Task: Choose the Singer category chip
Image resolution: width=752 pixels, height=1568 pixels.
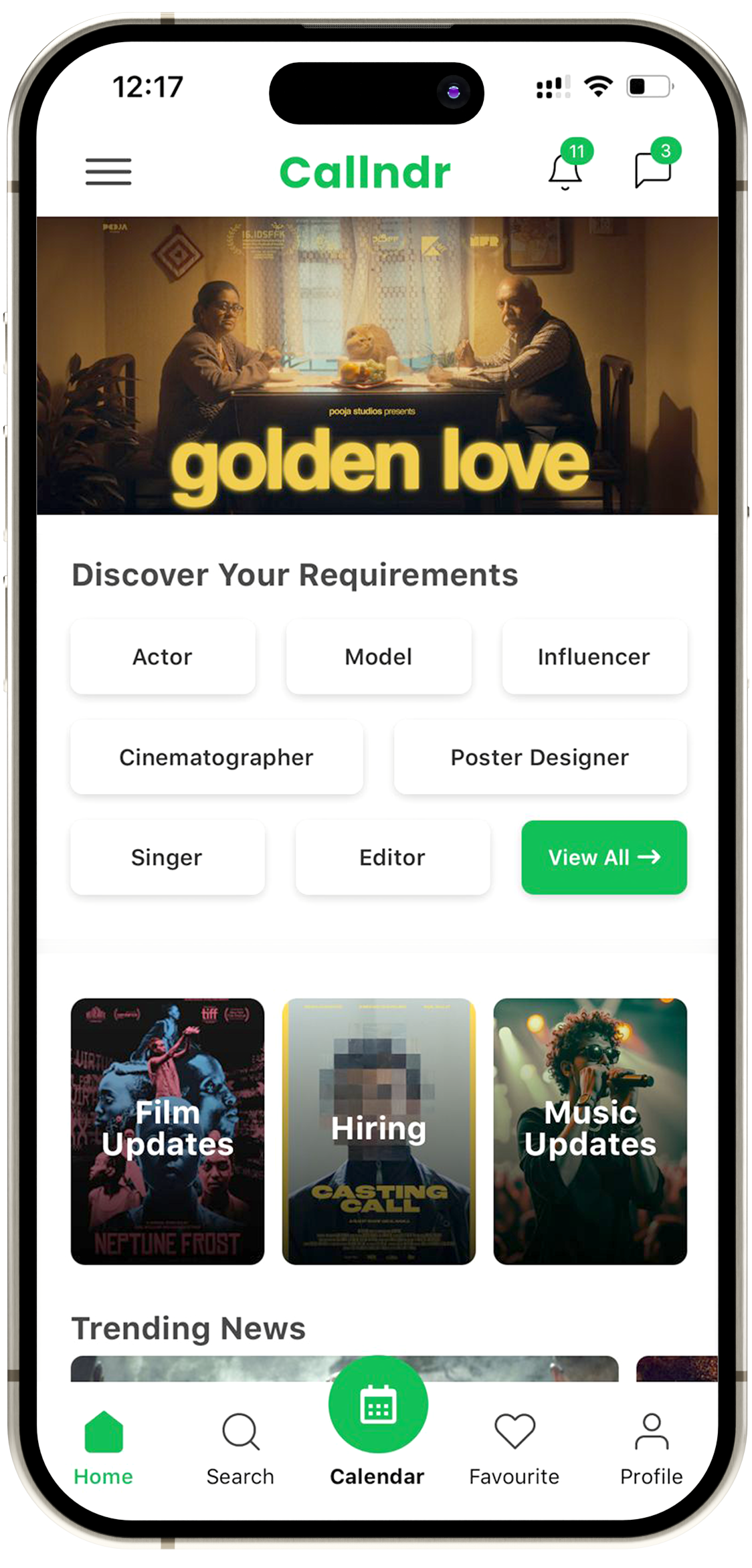Action: click(167, 858)
